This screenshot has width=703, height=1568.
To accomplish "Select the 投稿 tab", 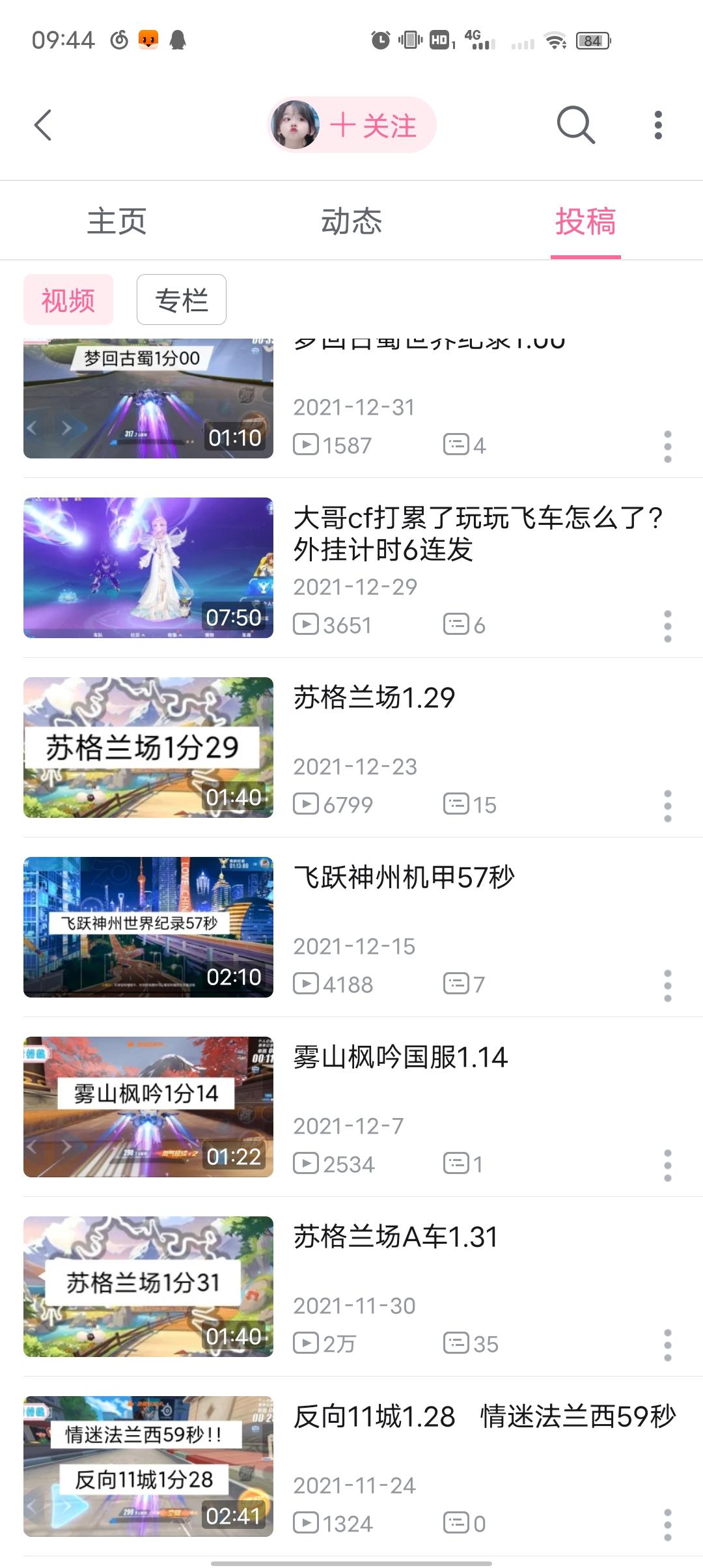I will point(585,221).
